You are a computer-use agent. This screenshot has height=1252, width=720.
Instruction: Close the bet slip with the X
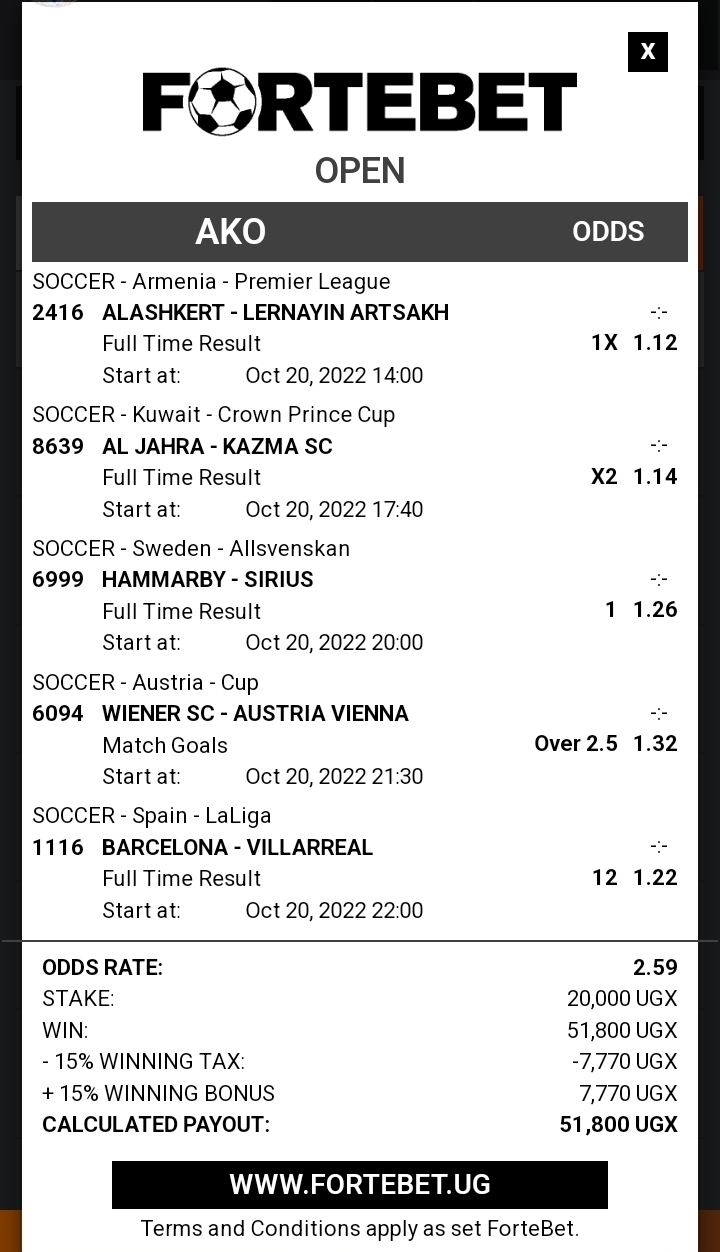[648, 52]
